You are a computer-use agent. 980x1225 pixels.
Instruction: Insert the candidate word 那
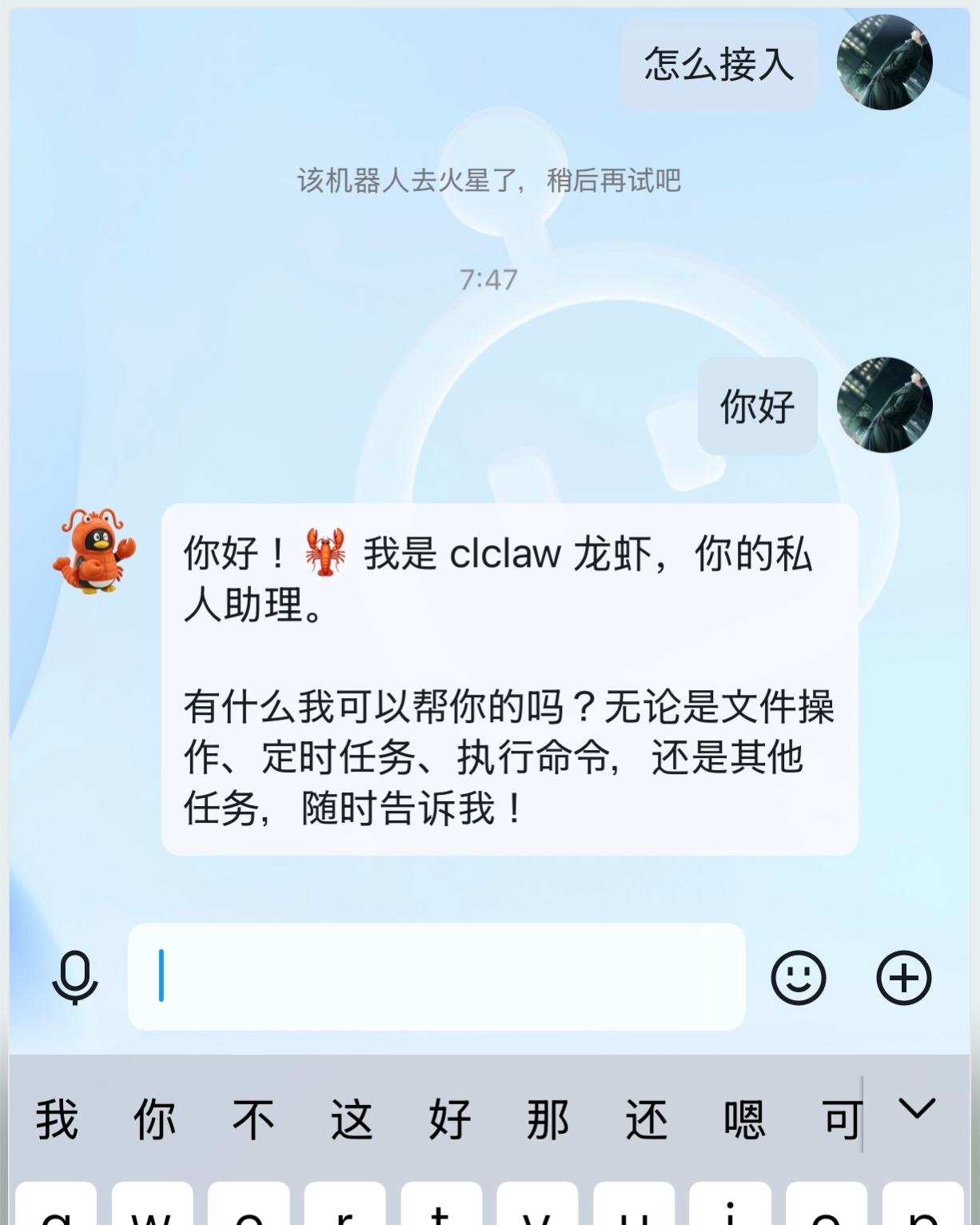click(x=548, y=1119)
